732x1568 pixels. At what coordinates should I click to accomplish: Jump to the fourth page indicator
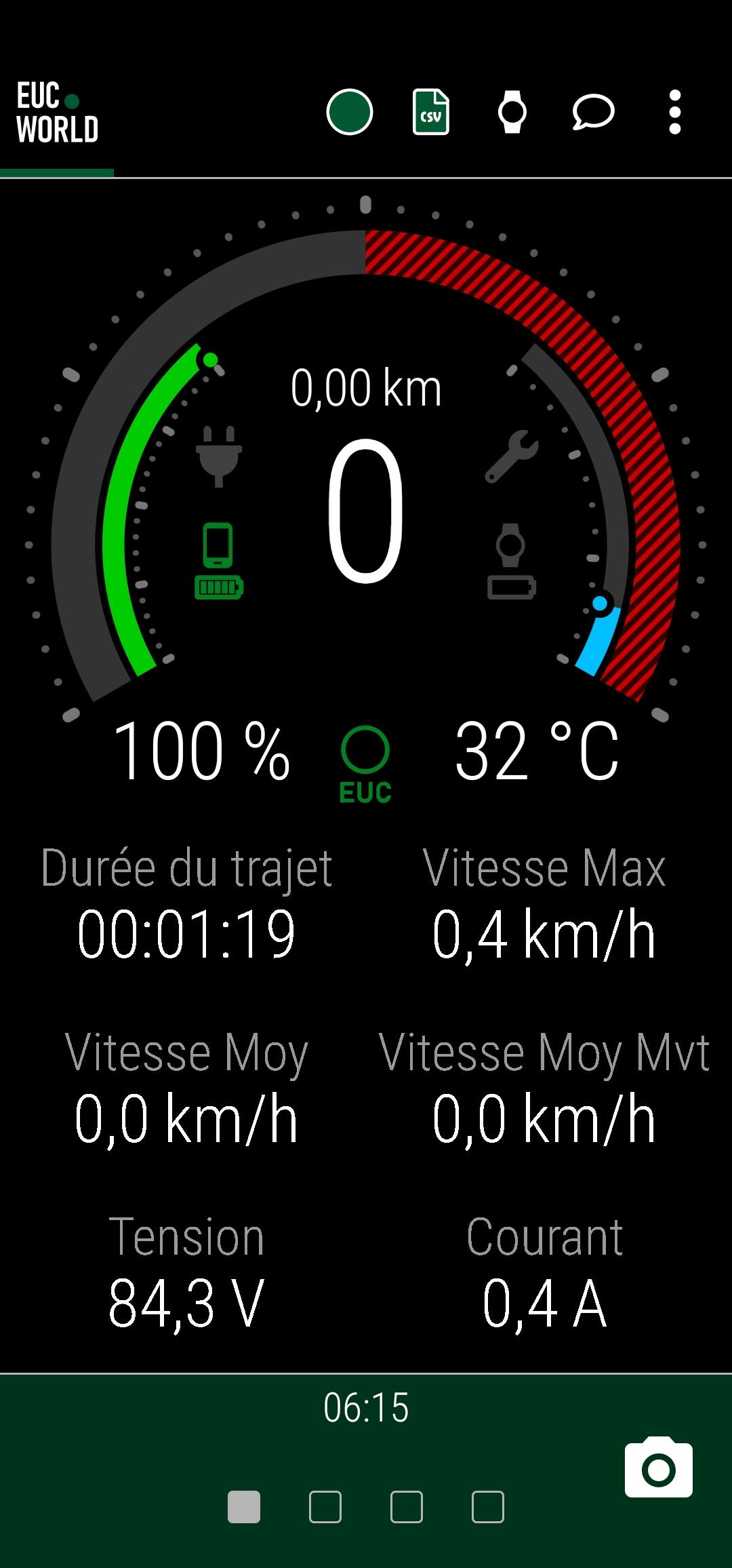pyautogui.click(x=488, y=1507)
